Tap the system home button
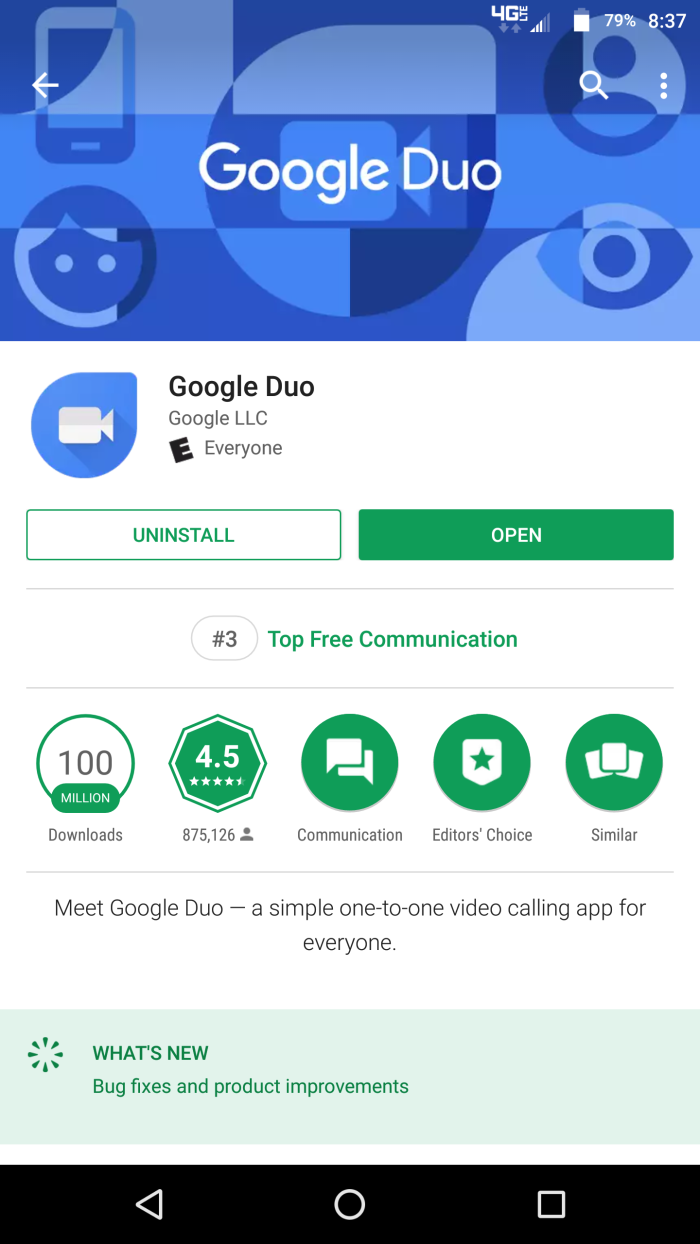Viewport: 700px width, 1244px height. (x=349, y=1204)
